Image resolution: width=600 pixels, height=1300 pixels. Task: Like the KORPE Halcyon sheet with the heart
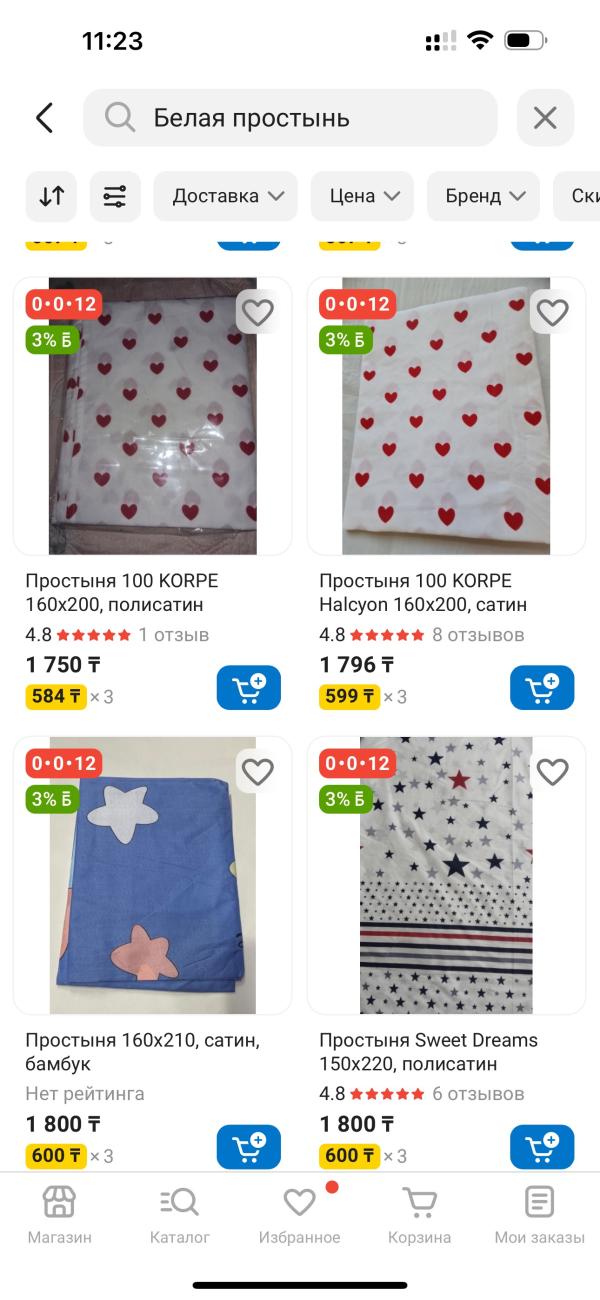(x=552, y=313)
